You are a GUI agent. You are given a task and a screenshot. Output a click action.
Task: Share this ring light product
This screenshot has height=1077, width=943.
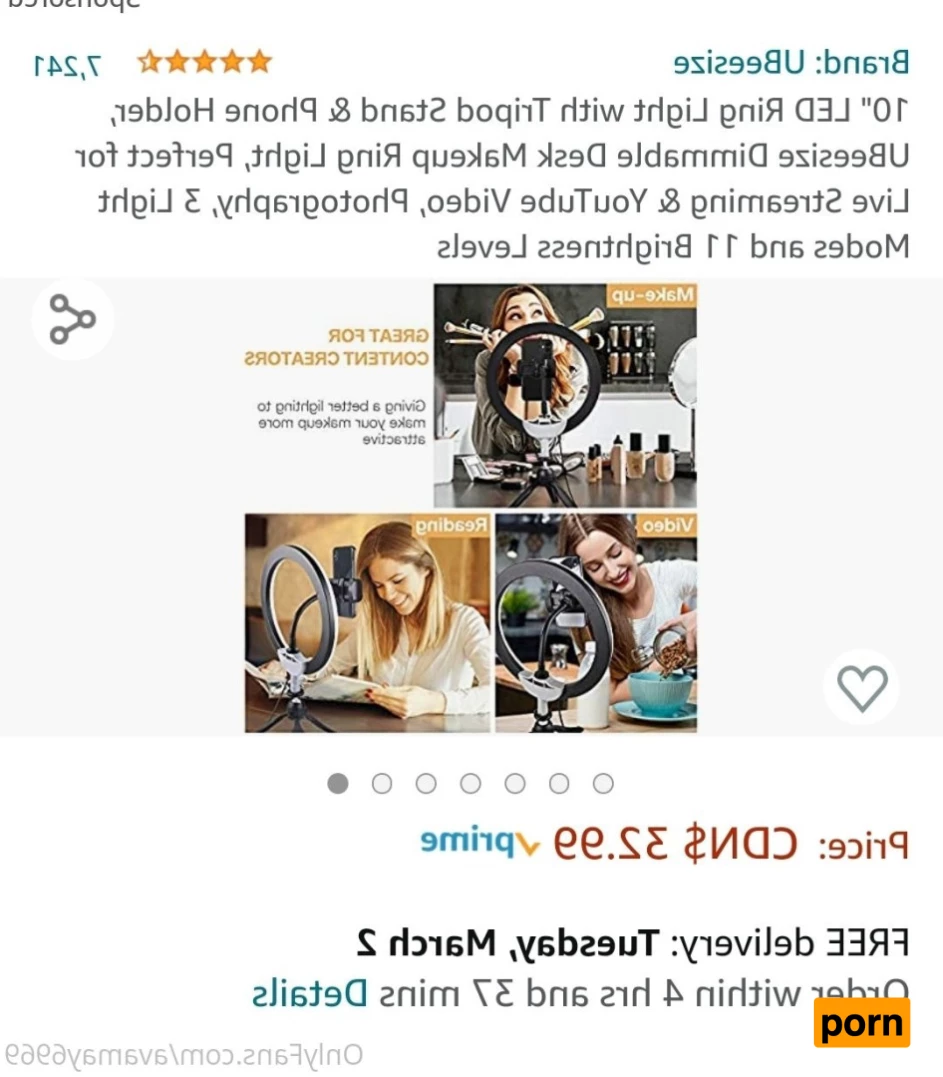pyautogui.click(x=72, y=319)
